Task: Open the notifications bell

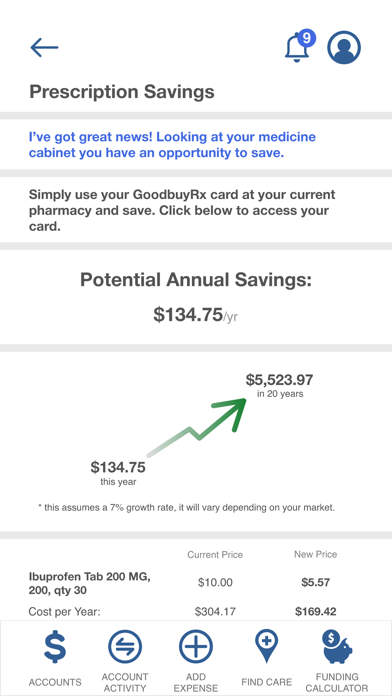Action: coord(299,47)
